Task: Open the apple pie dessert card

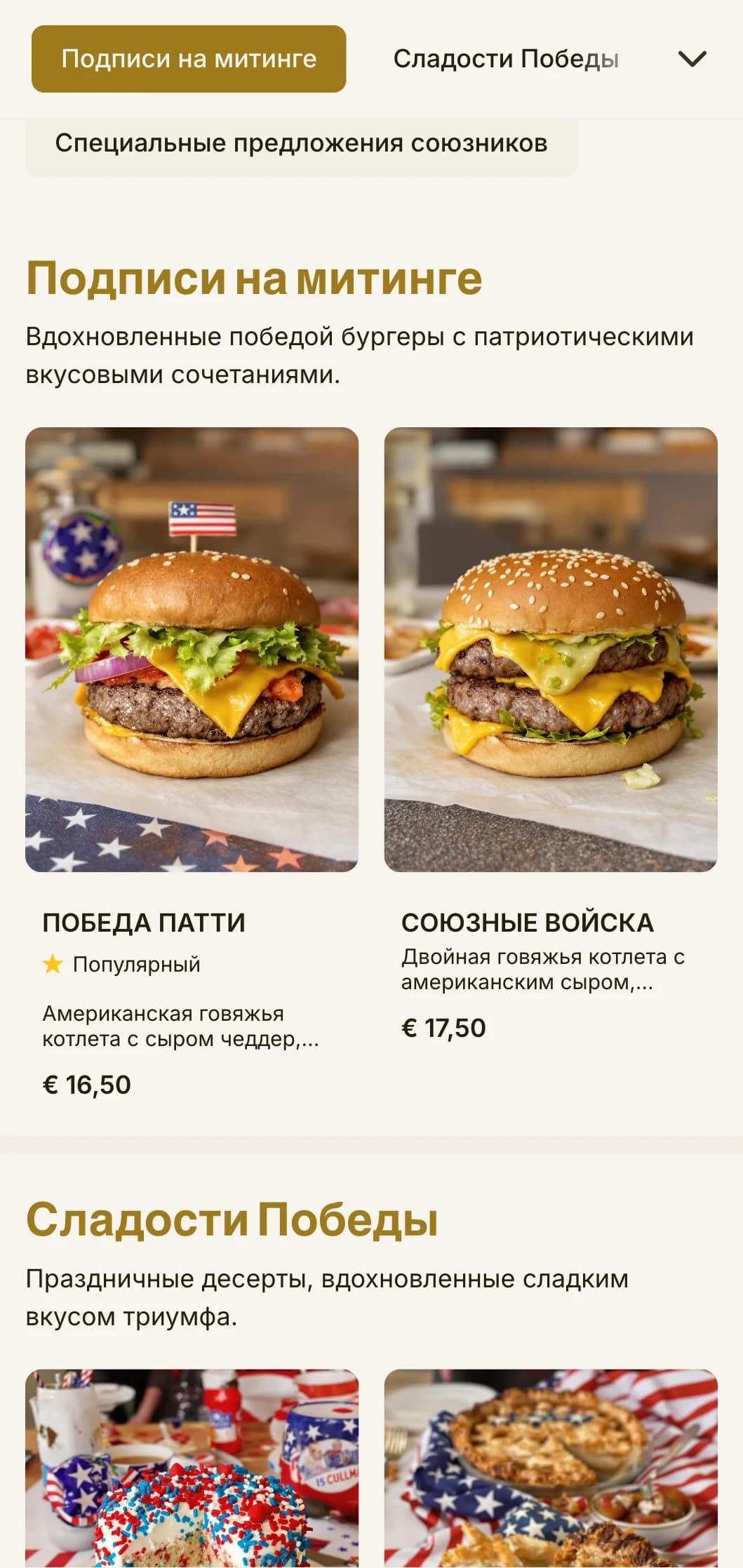Action: click(550, 1470)
